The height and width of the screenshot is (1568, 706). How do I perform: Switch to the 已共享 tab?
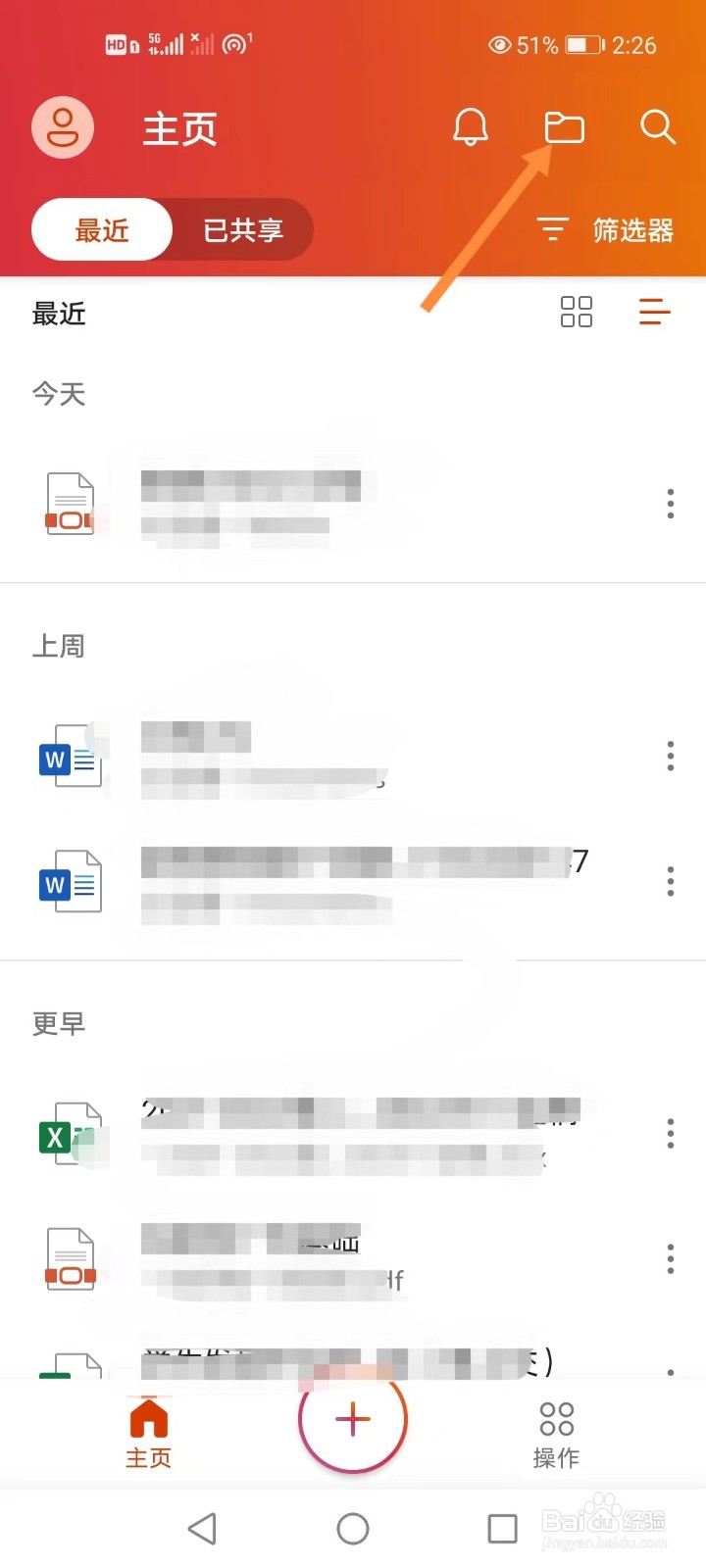pos(242,229)
